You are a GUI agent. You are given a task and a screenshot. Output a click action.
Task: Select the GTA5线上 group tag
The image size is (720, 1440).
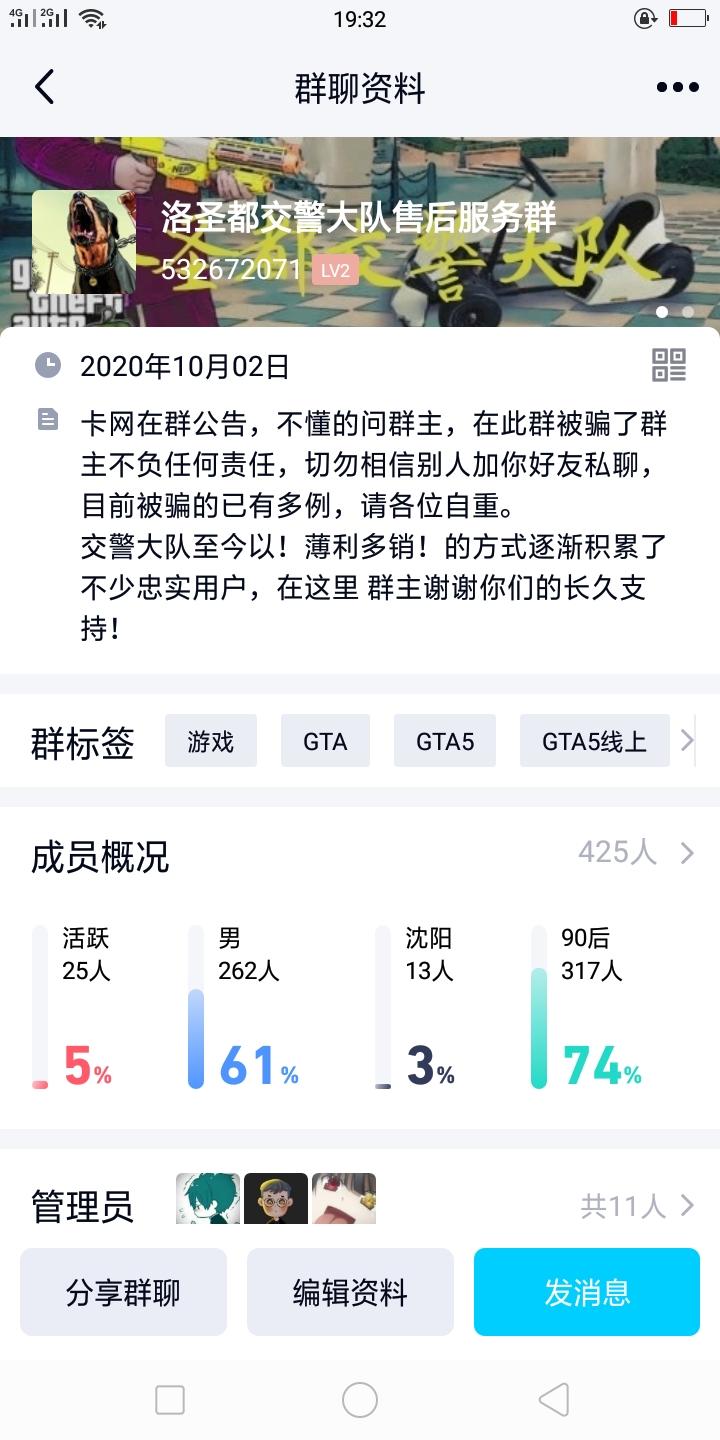coord(594,741)
